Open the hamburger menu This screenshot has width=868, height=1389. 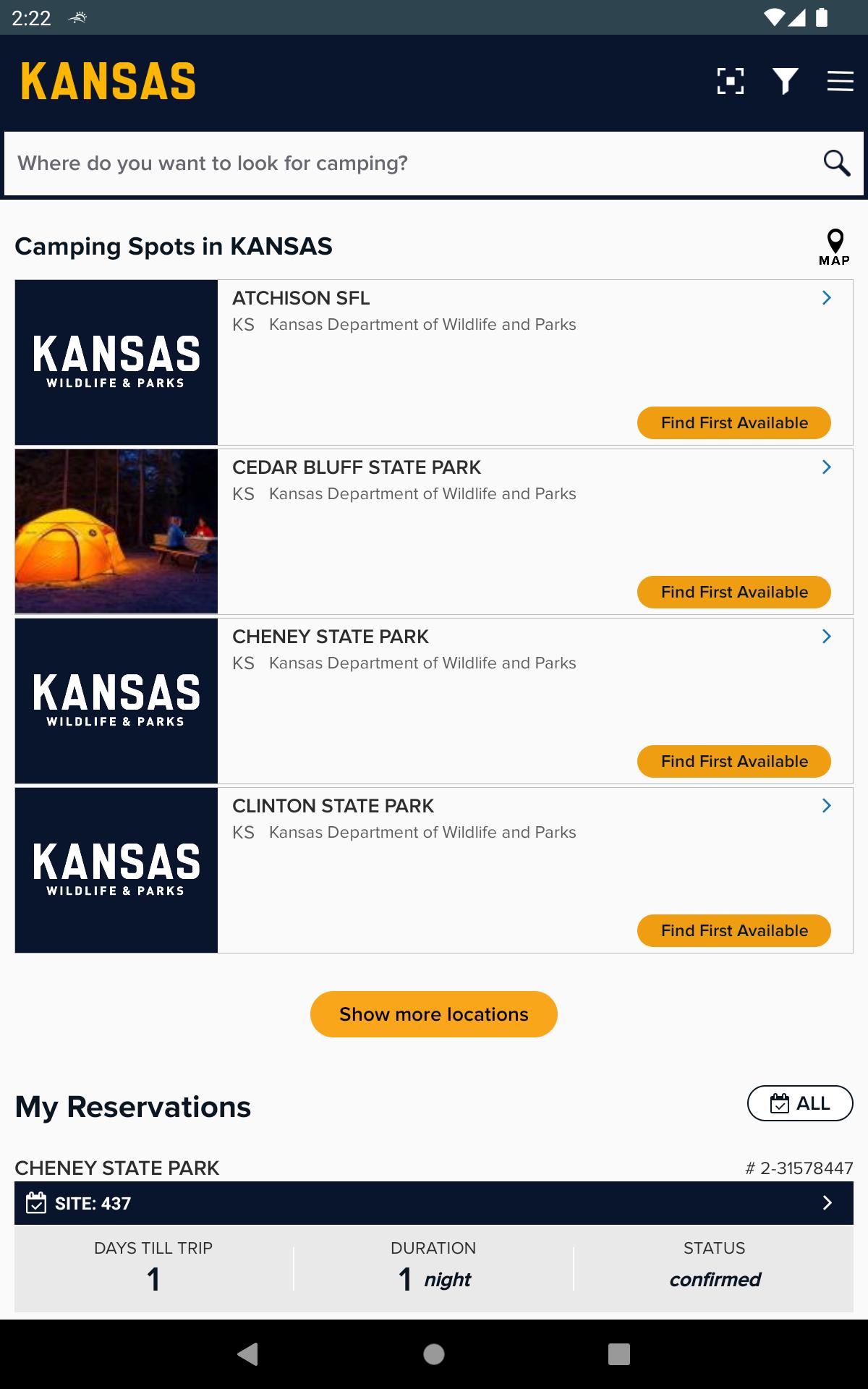click(840, 81)
